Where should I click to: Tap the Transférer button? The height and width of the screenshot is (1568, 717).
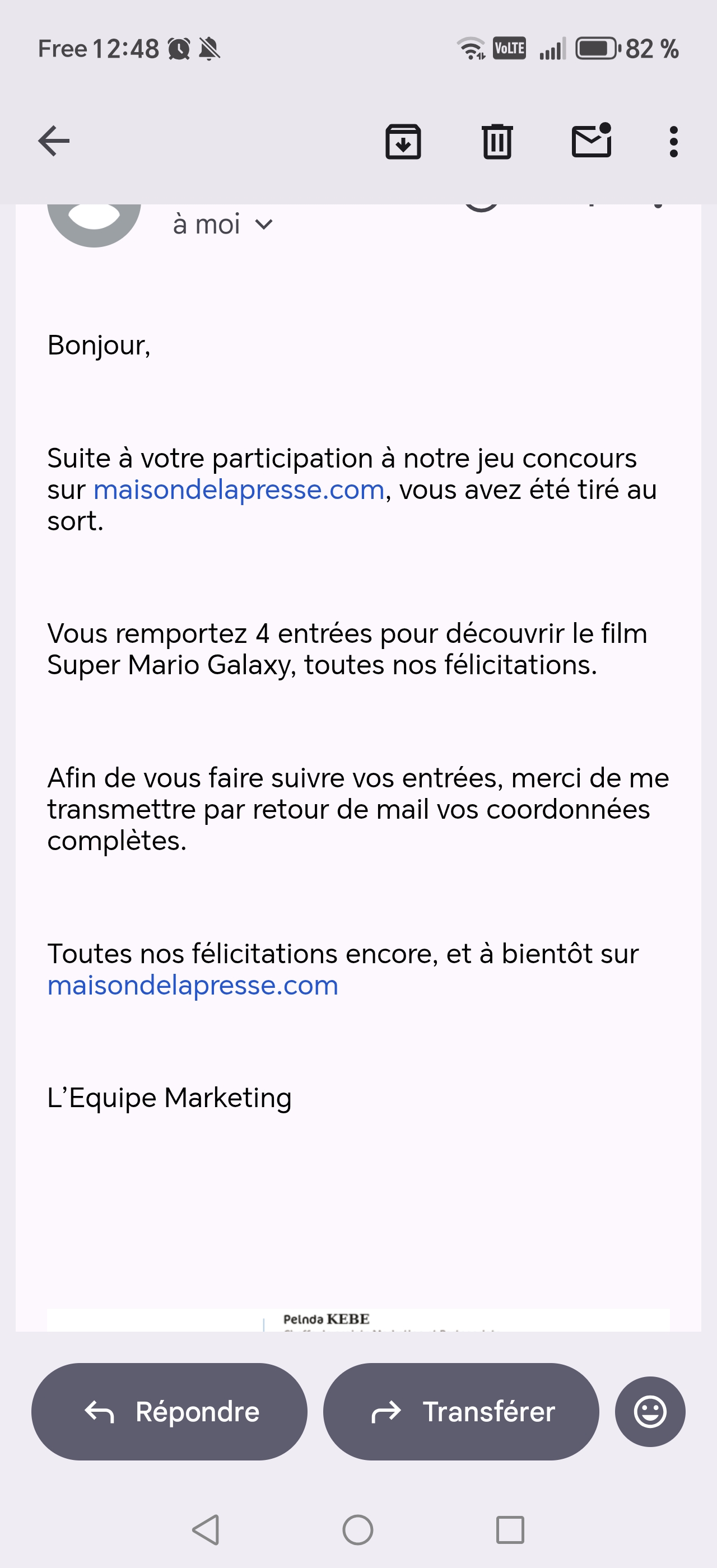point(461,1412)
